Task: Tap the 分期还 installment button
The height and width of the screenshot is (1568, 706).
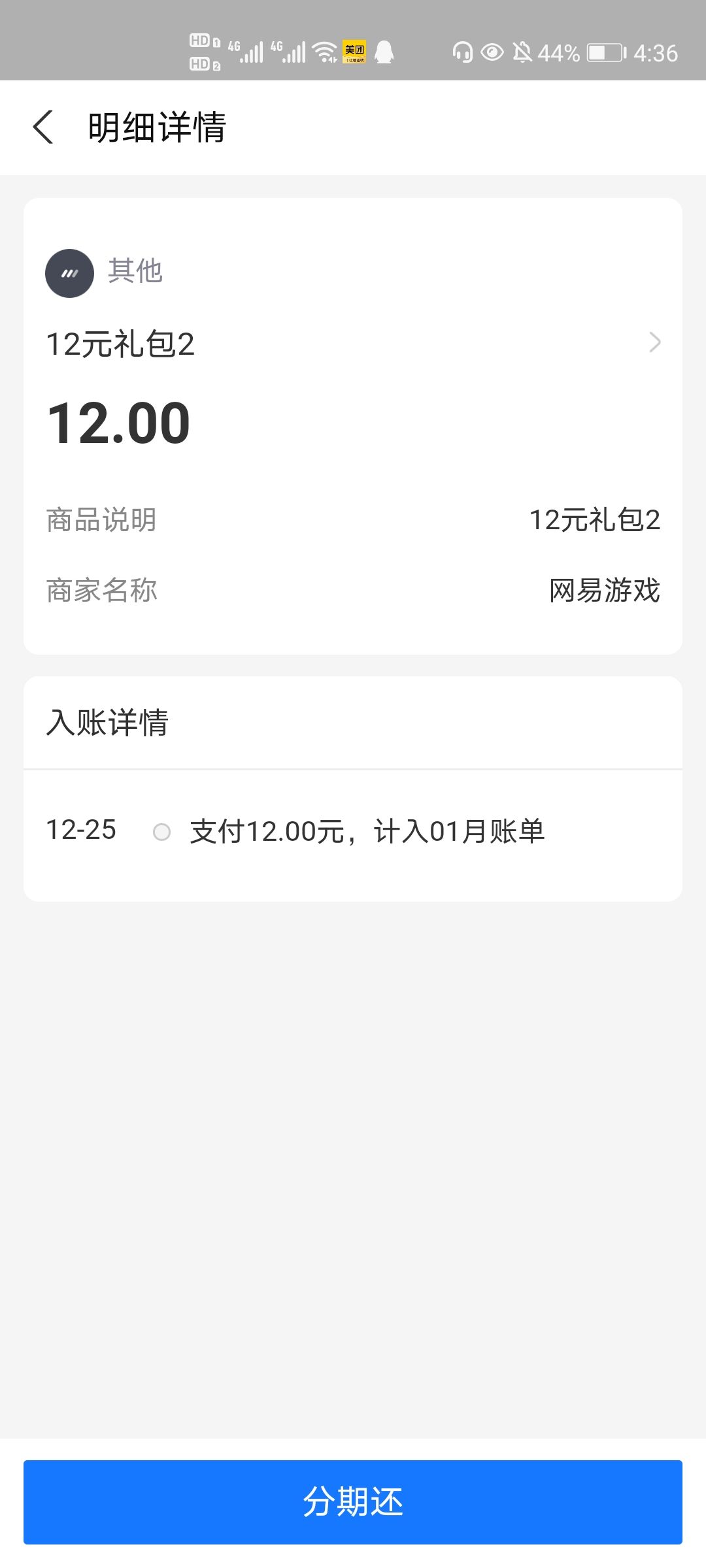Action: [353, 1502]
